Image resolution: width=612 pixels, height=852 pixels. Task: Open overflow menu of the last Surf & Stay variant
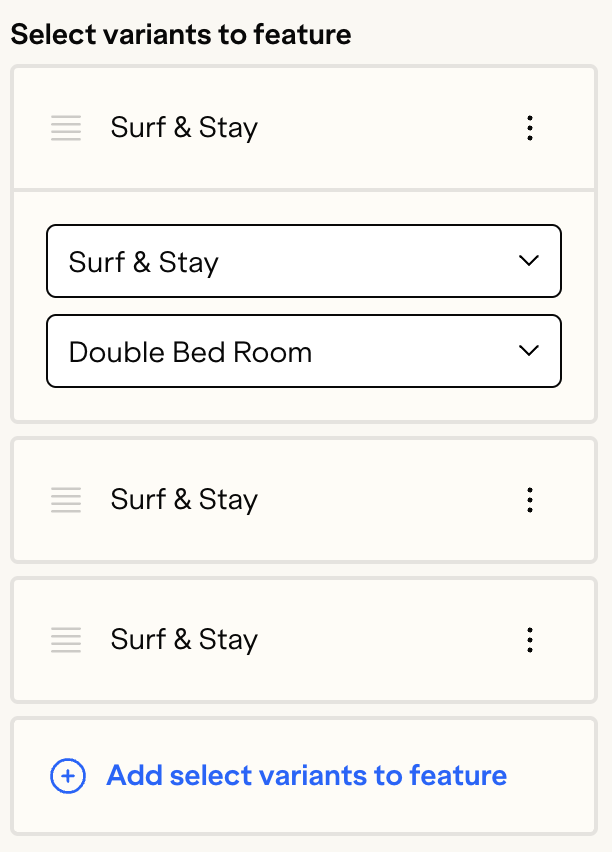coord(530,640)
